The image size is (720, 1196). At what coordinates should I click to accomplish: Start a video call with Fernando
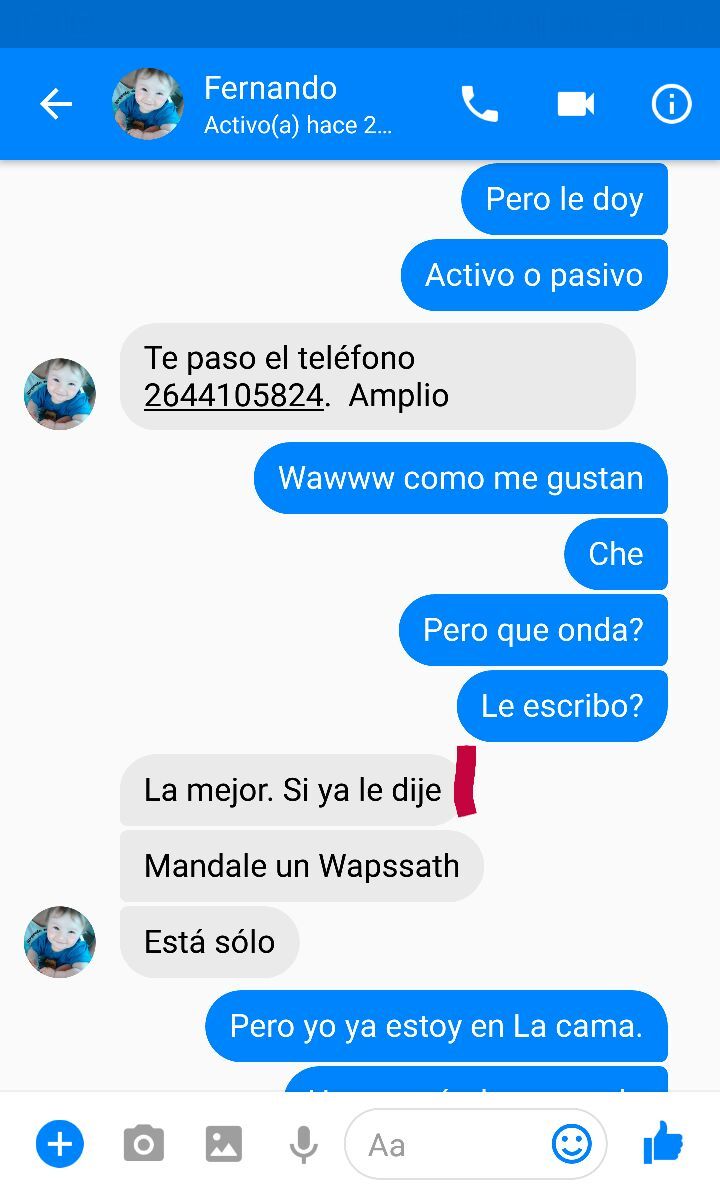coord(576,104)
